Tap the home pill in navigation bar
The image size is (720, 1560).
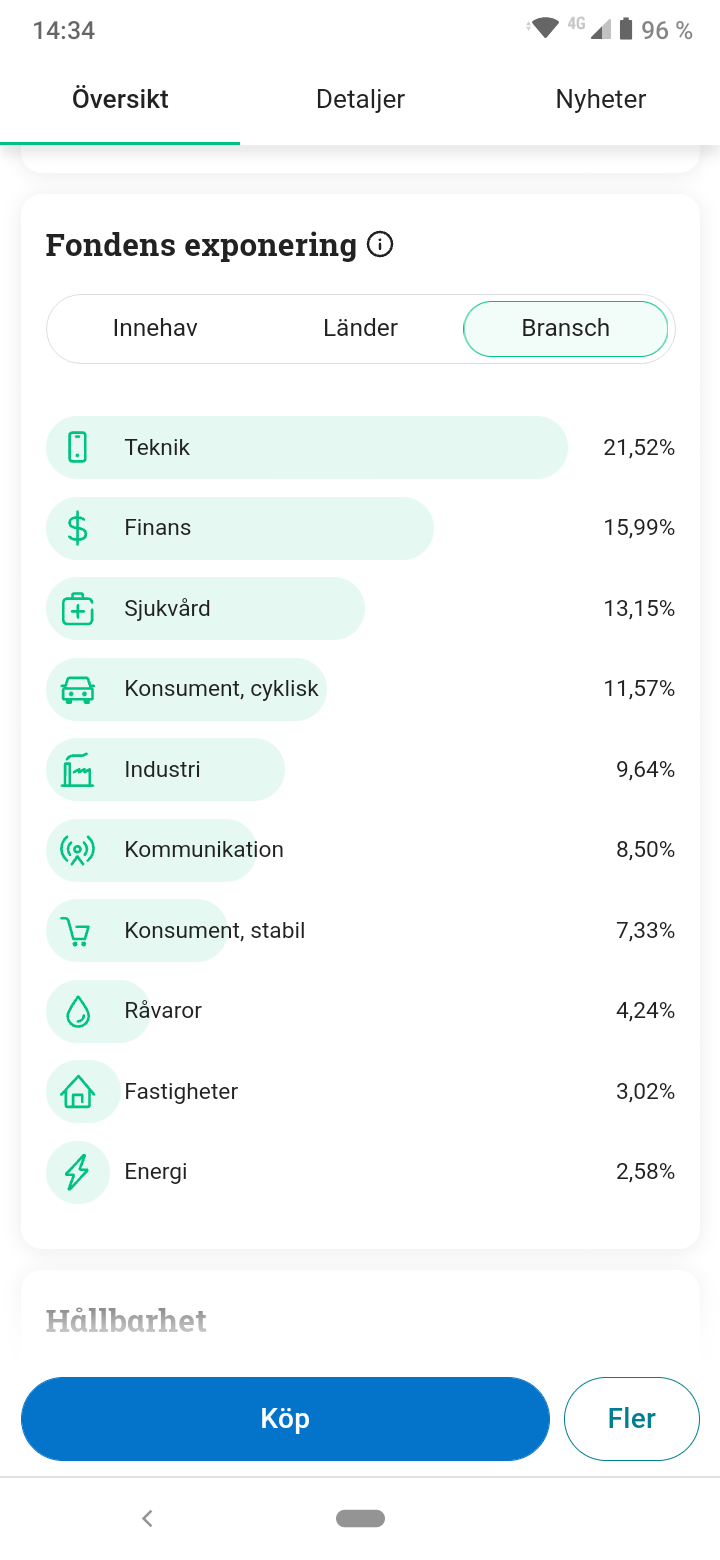pyautogui.click(x=360, y=1518)
